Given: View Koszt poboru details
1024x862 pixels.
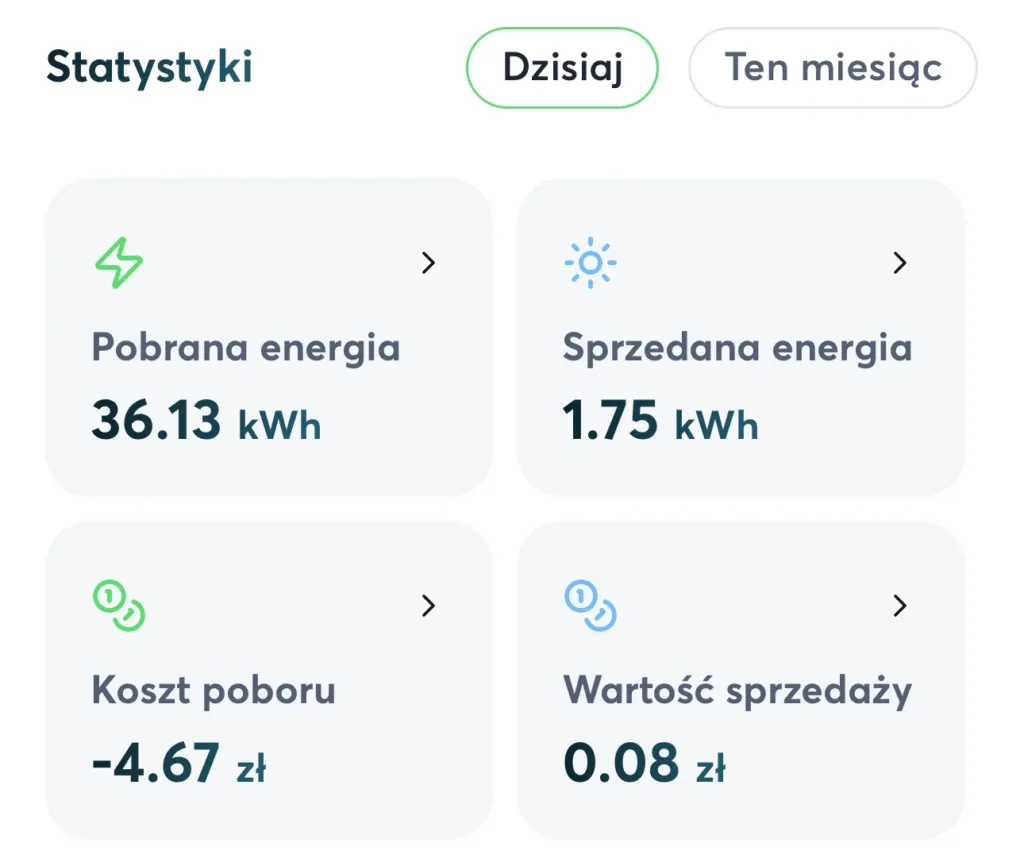Looking at the screenshot, I should [x=268, y=680].
